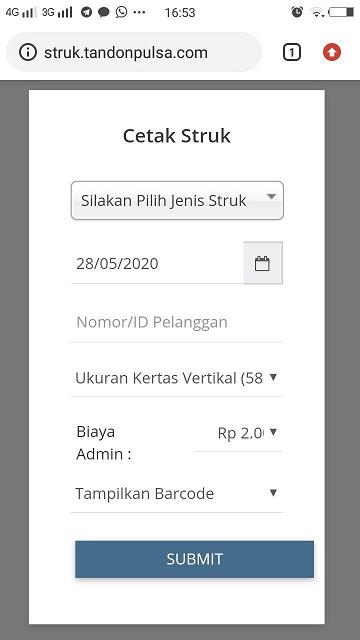Tap the browser address bar URL
Image resolution: width=360 pixels, height=640 pixels.
coord(126,53)
